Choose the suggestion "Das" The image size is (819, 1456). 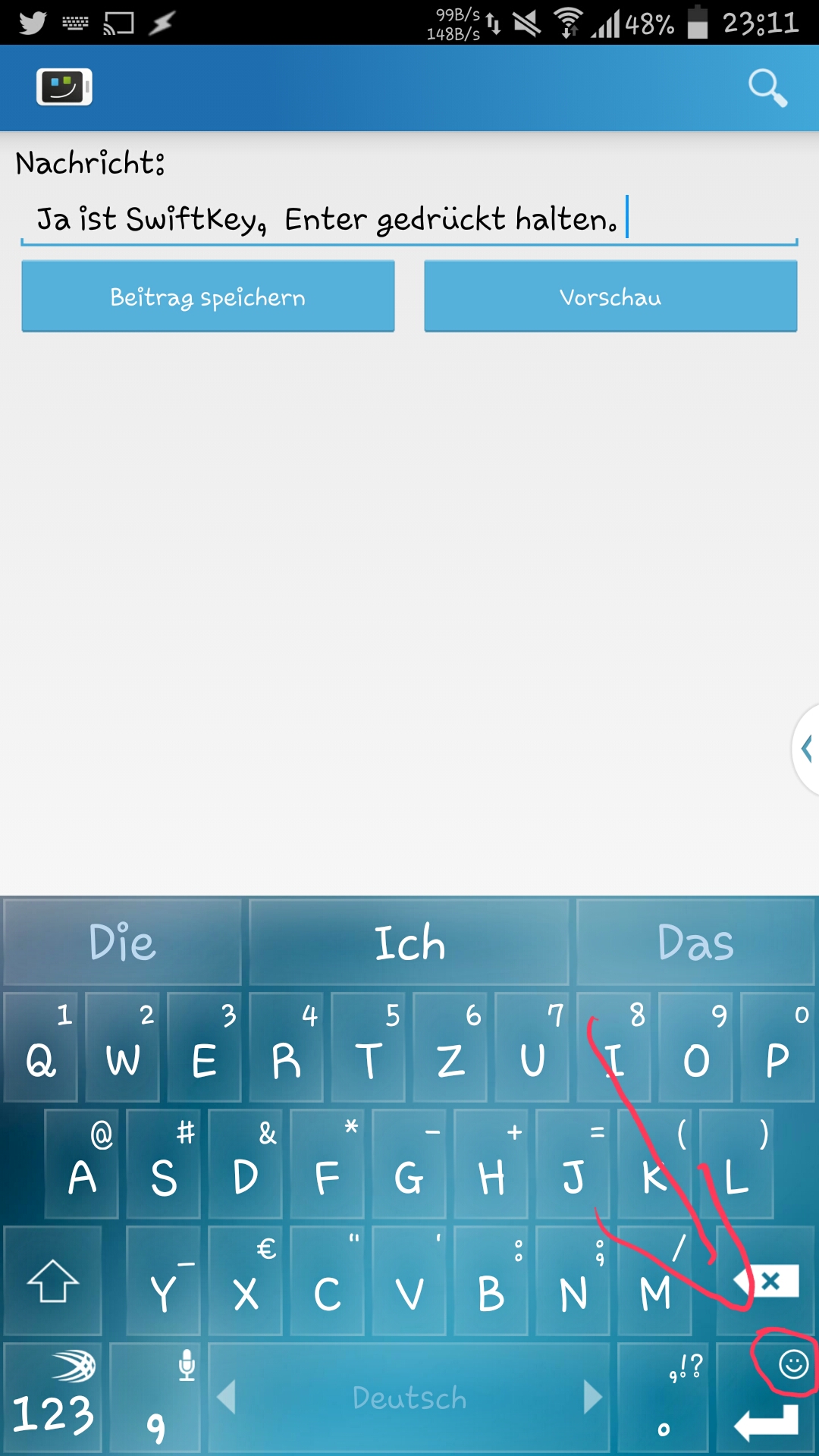click(695, 943)
